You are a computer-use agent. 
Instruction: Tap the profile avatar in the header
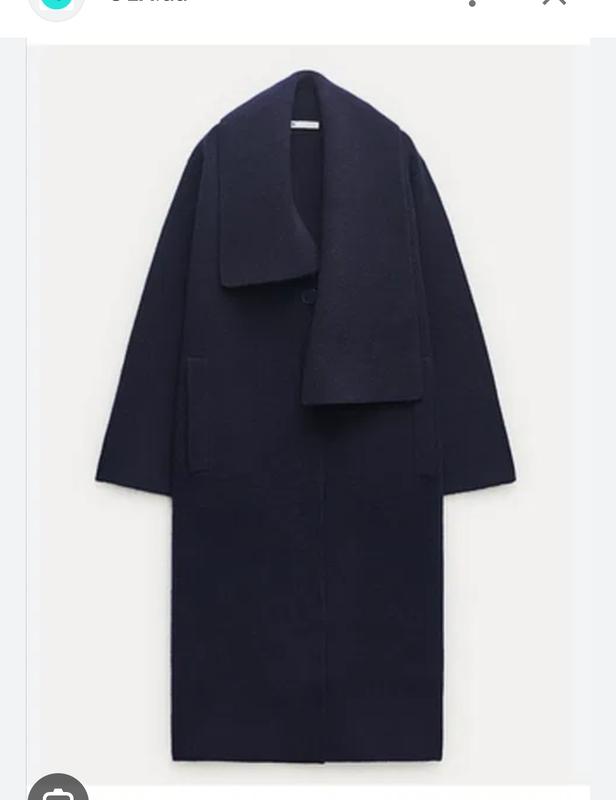[56, 4]
